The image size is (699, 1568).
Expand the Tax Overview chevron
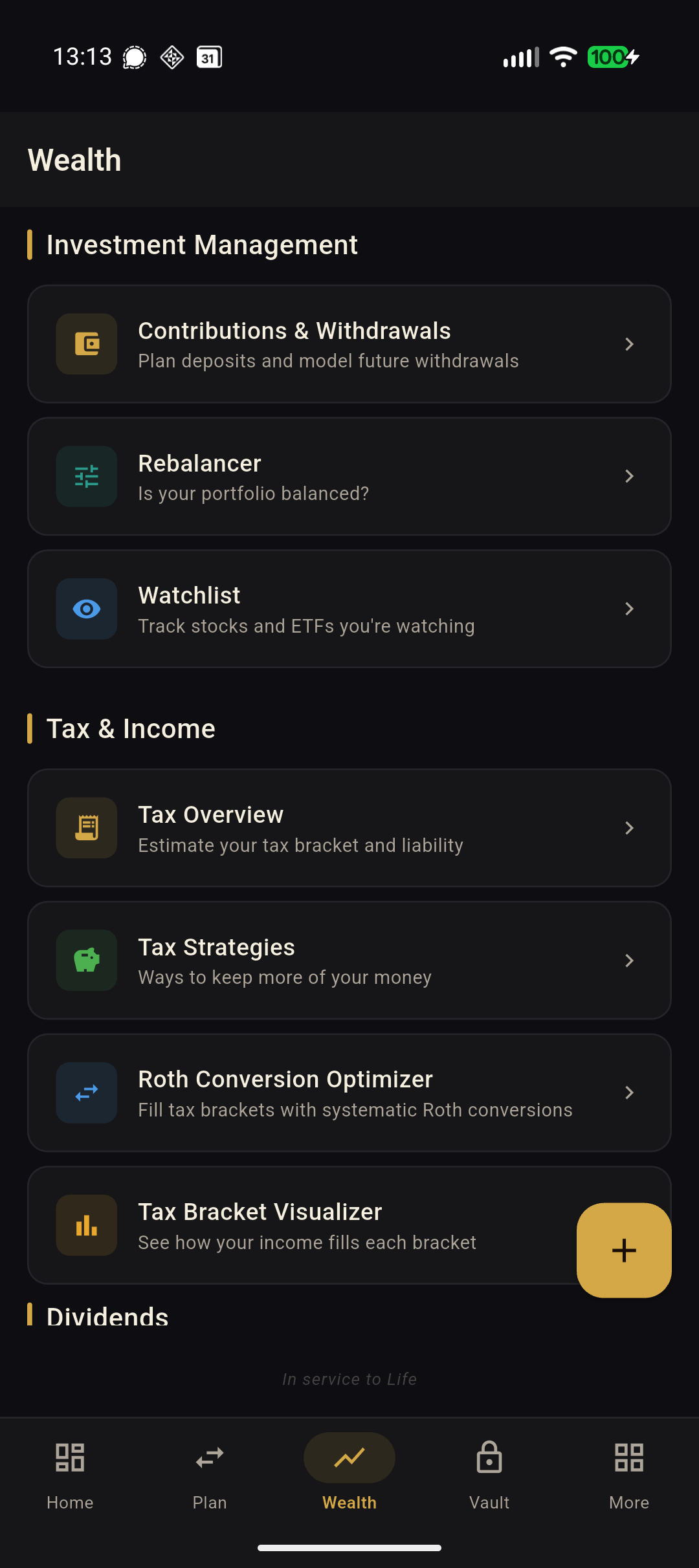tap(629, 828)
